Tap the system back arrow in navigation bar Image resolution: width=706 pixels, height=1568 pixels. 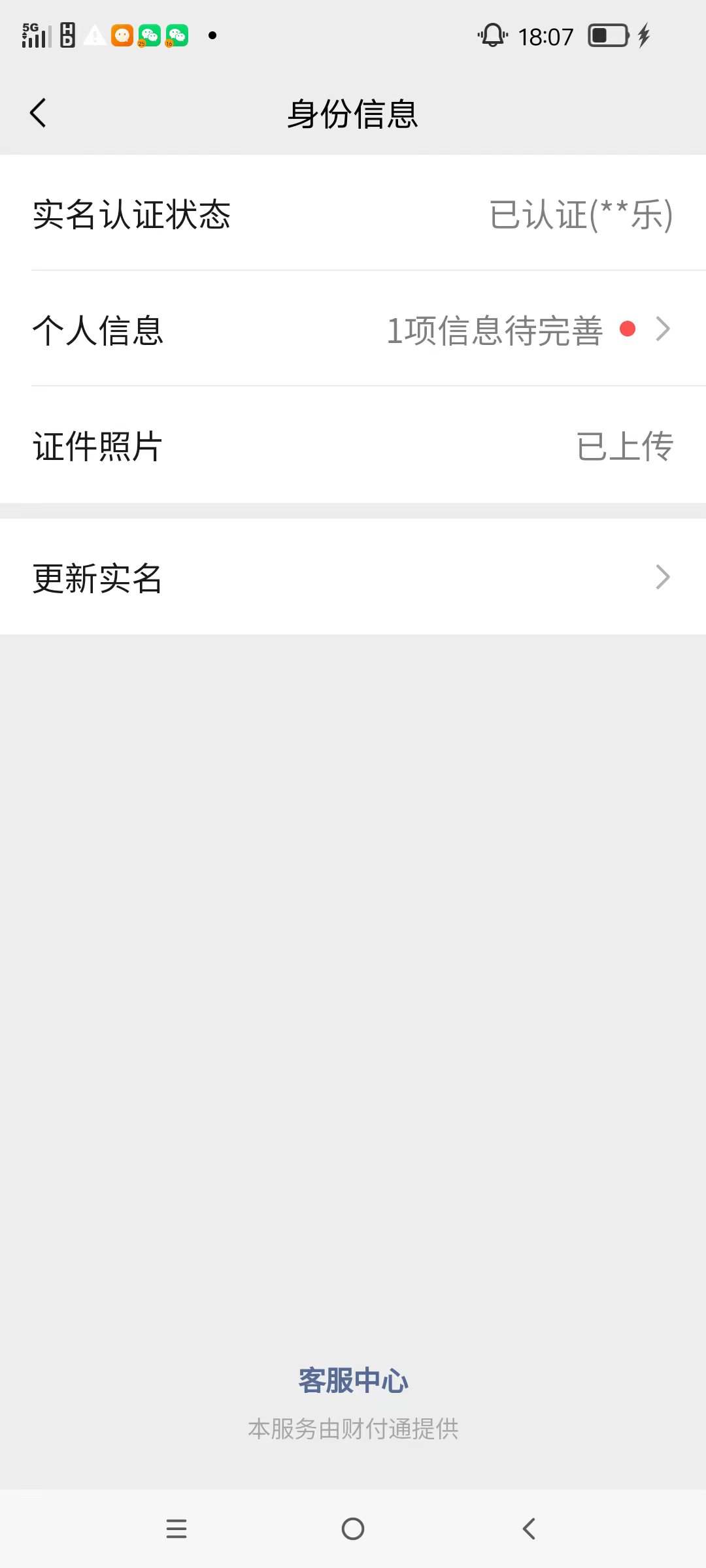pos(528,1529)
